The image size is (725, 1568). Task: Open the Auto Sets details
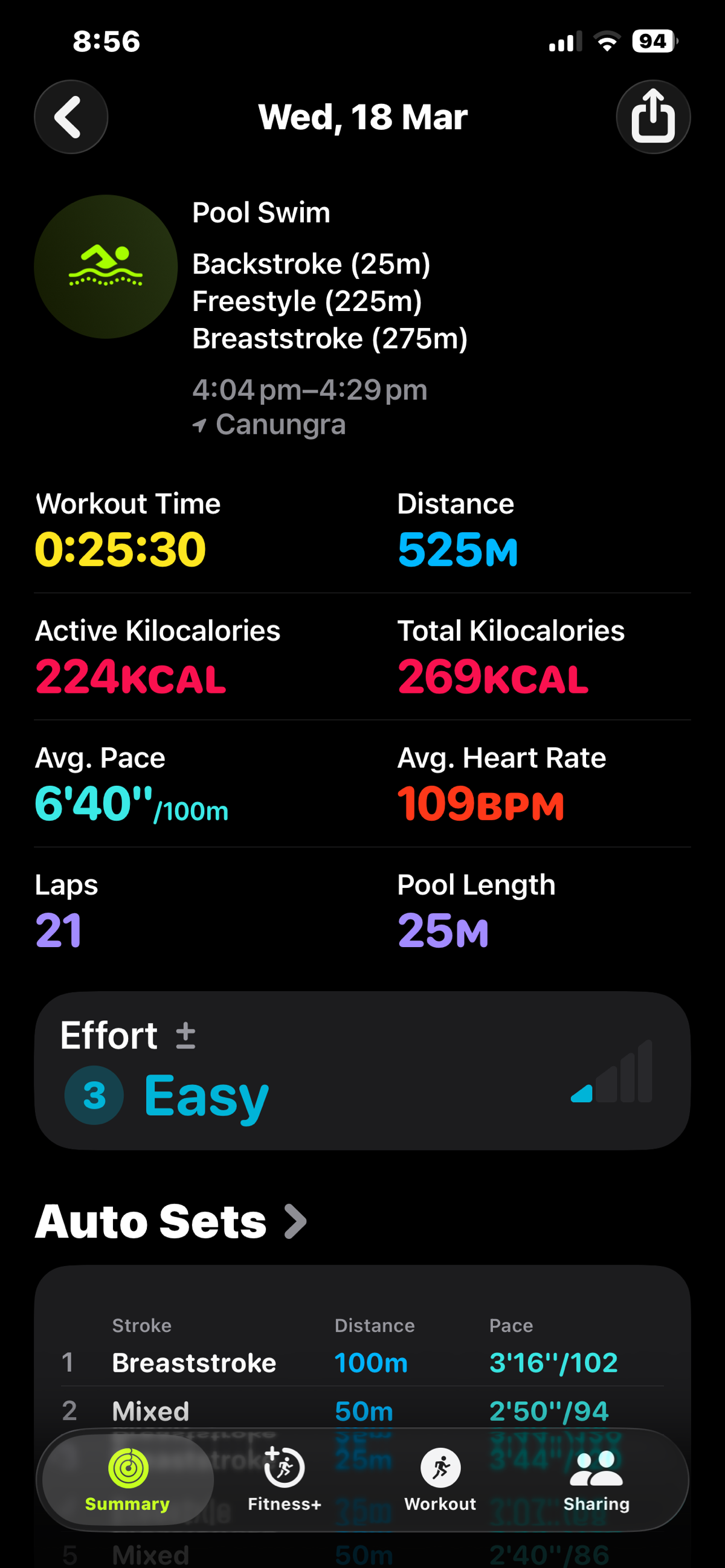171,1222
